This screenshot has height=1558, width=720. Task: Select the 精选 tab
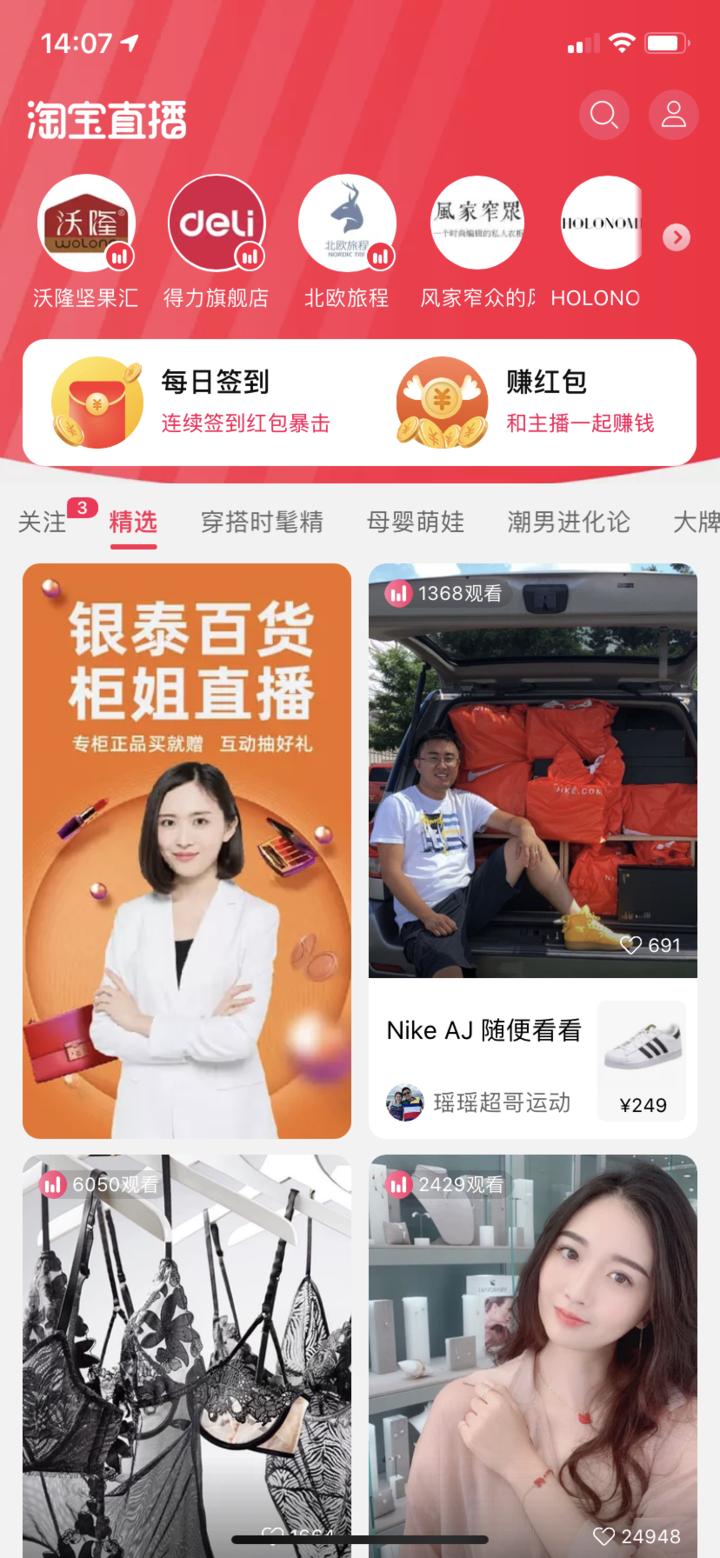134,521
